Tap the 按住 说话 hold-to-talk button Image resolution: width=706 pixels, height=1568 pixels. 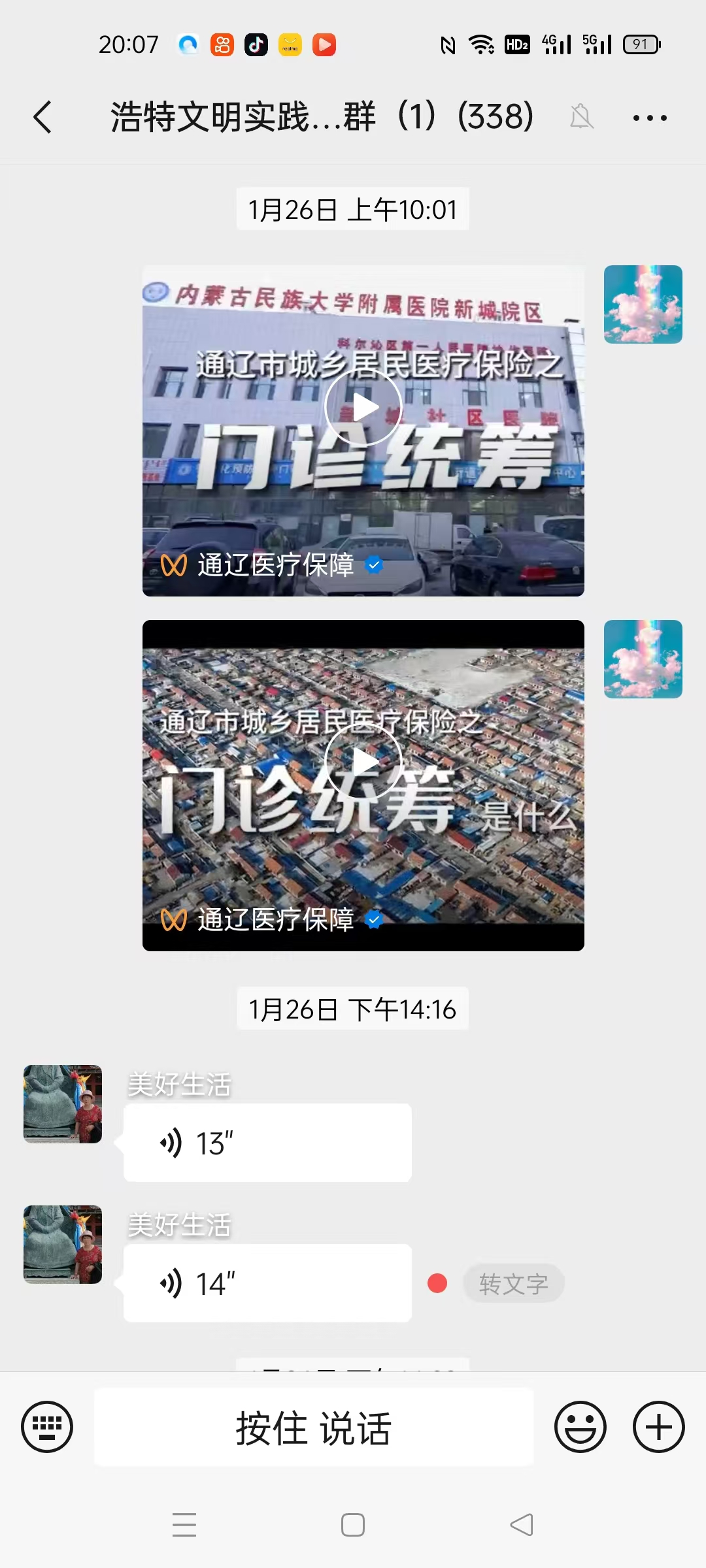[314, 1428]
